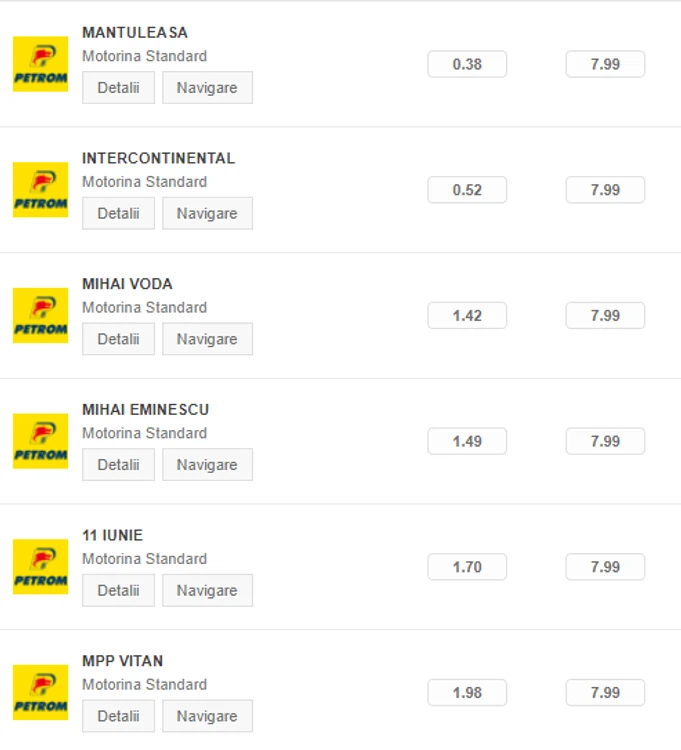Open Detalii for MANTULEASA station
The image size is (681, 750).
click(118, 88)
